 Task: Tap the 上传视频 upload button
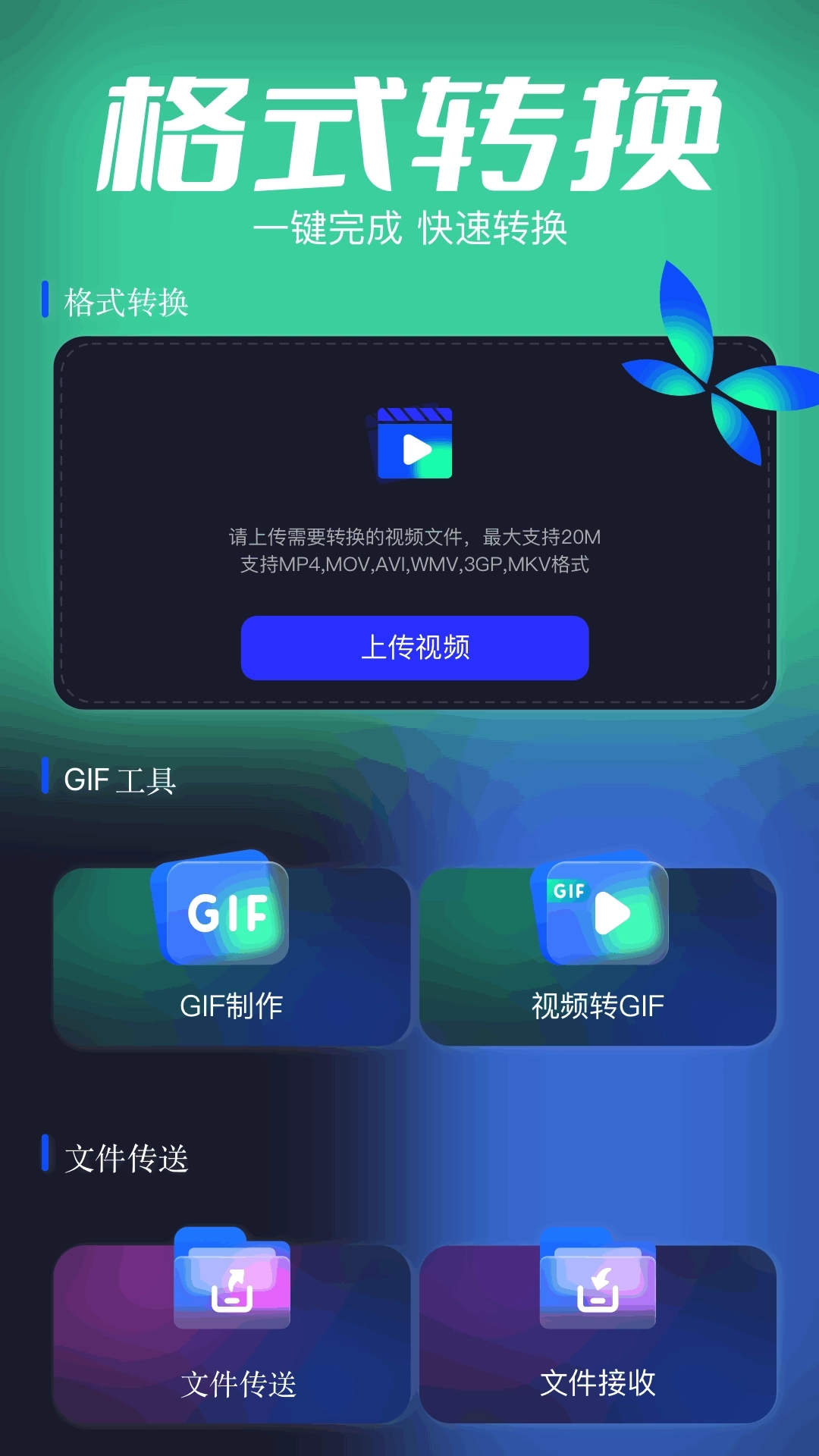416,648
